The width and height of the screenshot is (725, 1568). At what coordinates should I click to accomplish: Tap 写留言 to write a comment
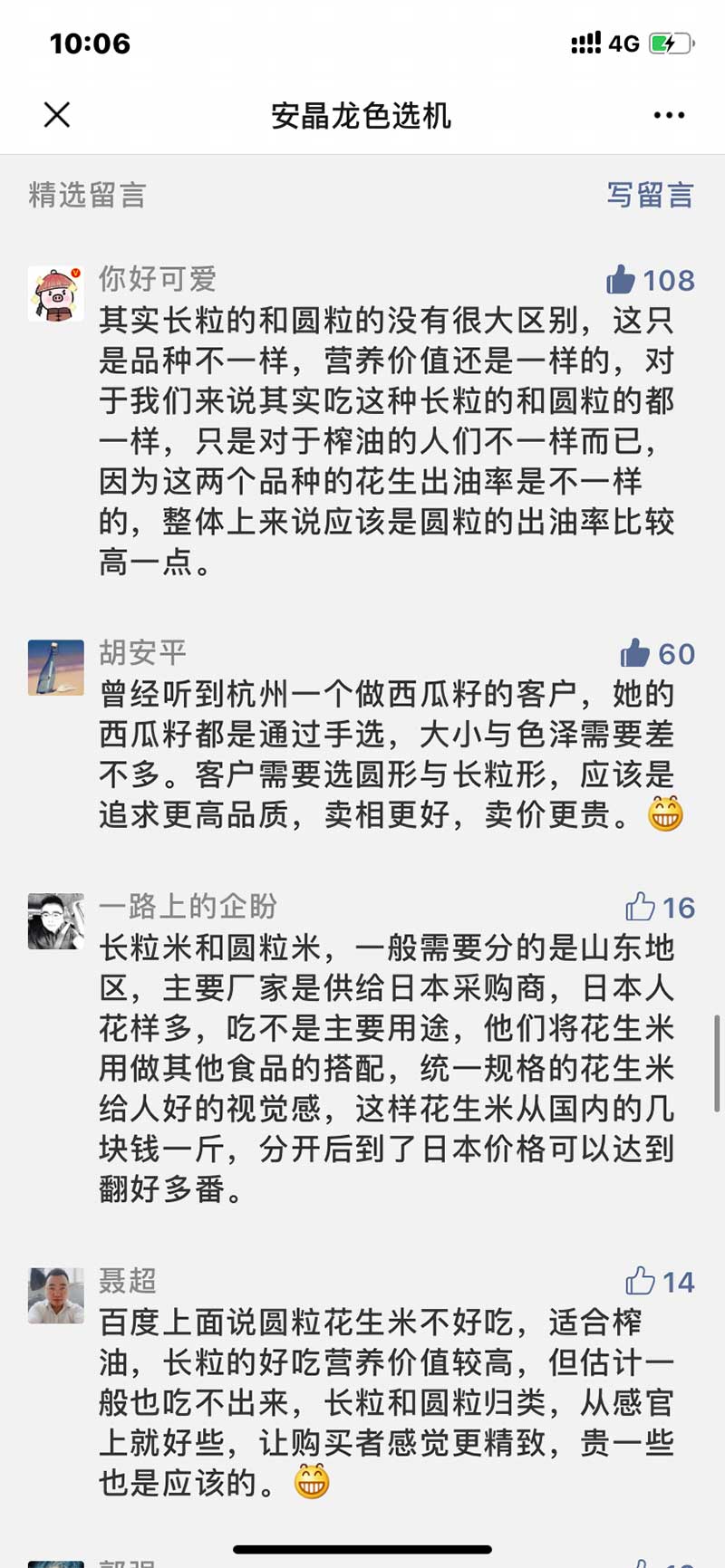coord(650,195)
